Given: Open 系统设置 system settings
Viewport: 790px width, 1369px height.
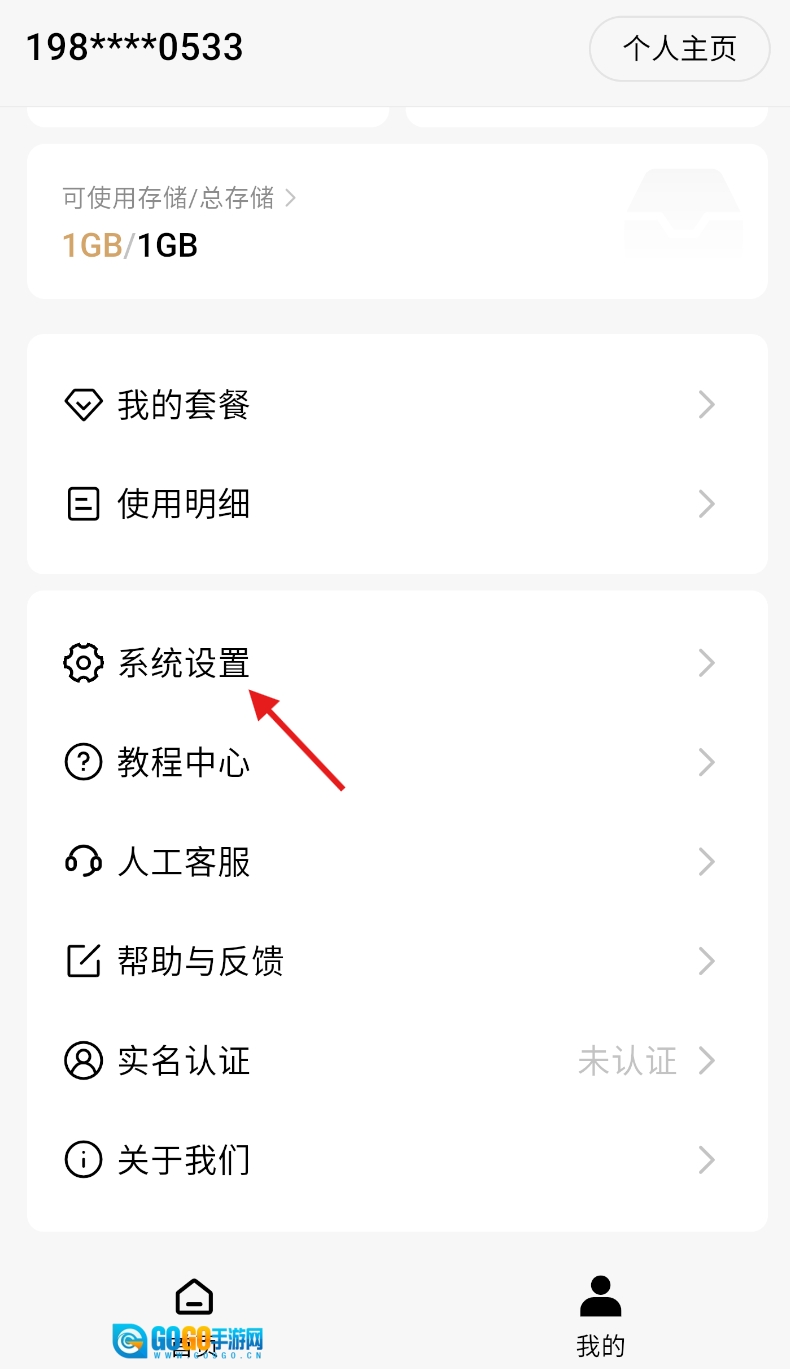Looking at the screenshot, I should (396, 663).
